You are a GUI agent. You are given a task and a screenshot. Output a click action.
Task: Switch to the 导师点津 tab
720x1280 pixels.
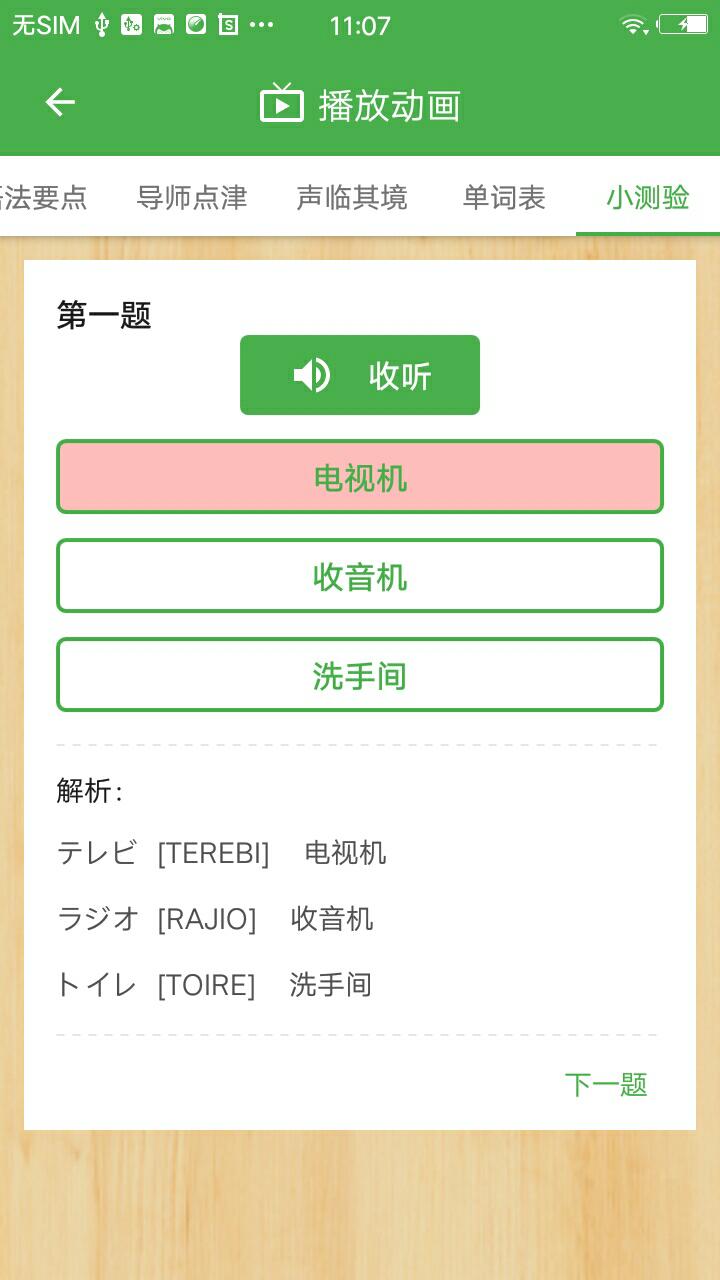tap(191, 197)
